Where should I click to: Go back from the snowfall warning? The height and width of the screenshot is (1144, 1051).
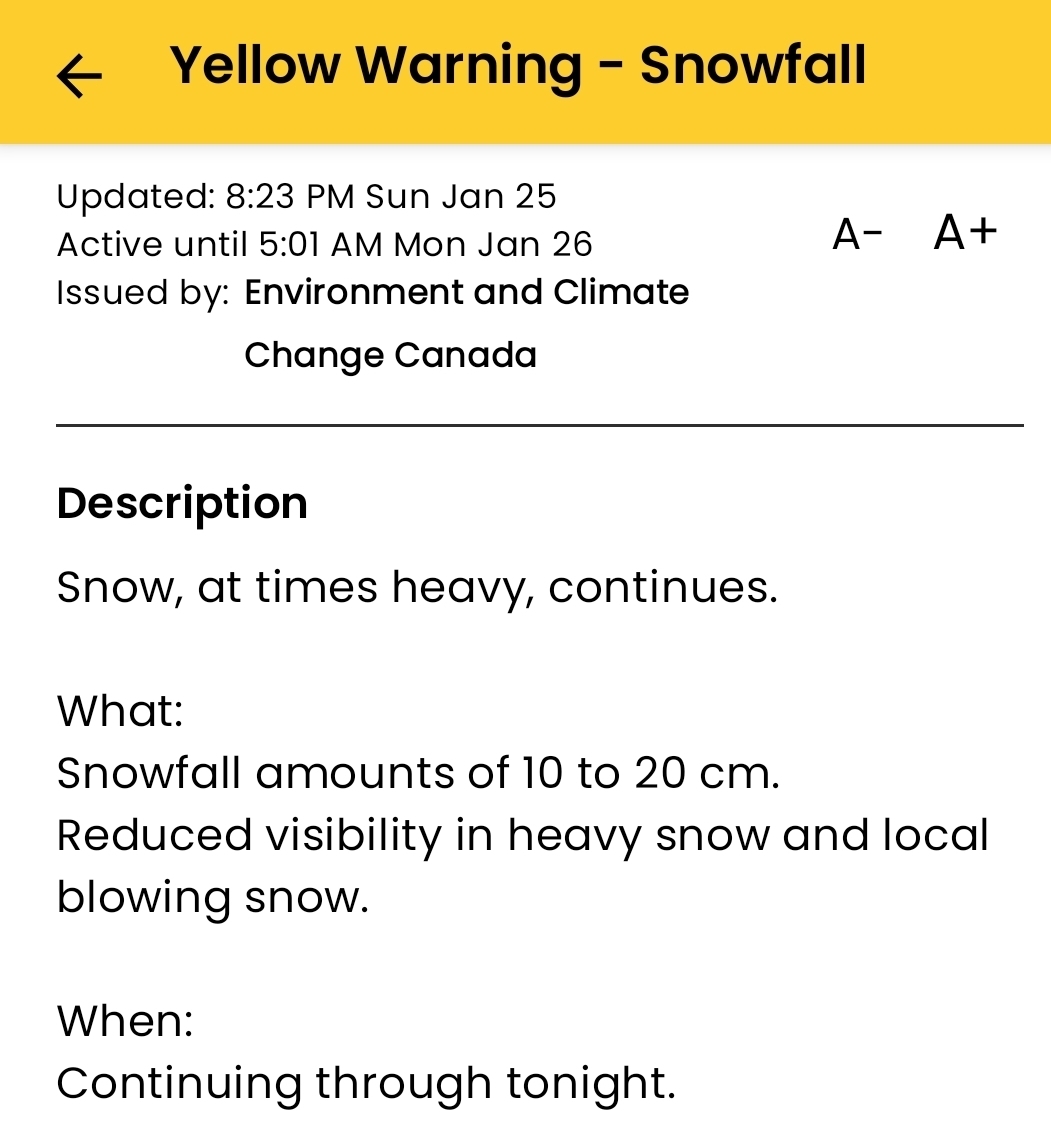coord(79,76)
